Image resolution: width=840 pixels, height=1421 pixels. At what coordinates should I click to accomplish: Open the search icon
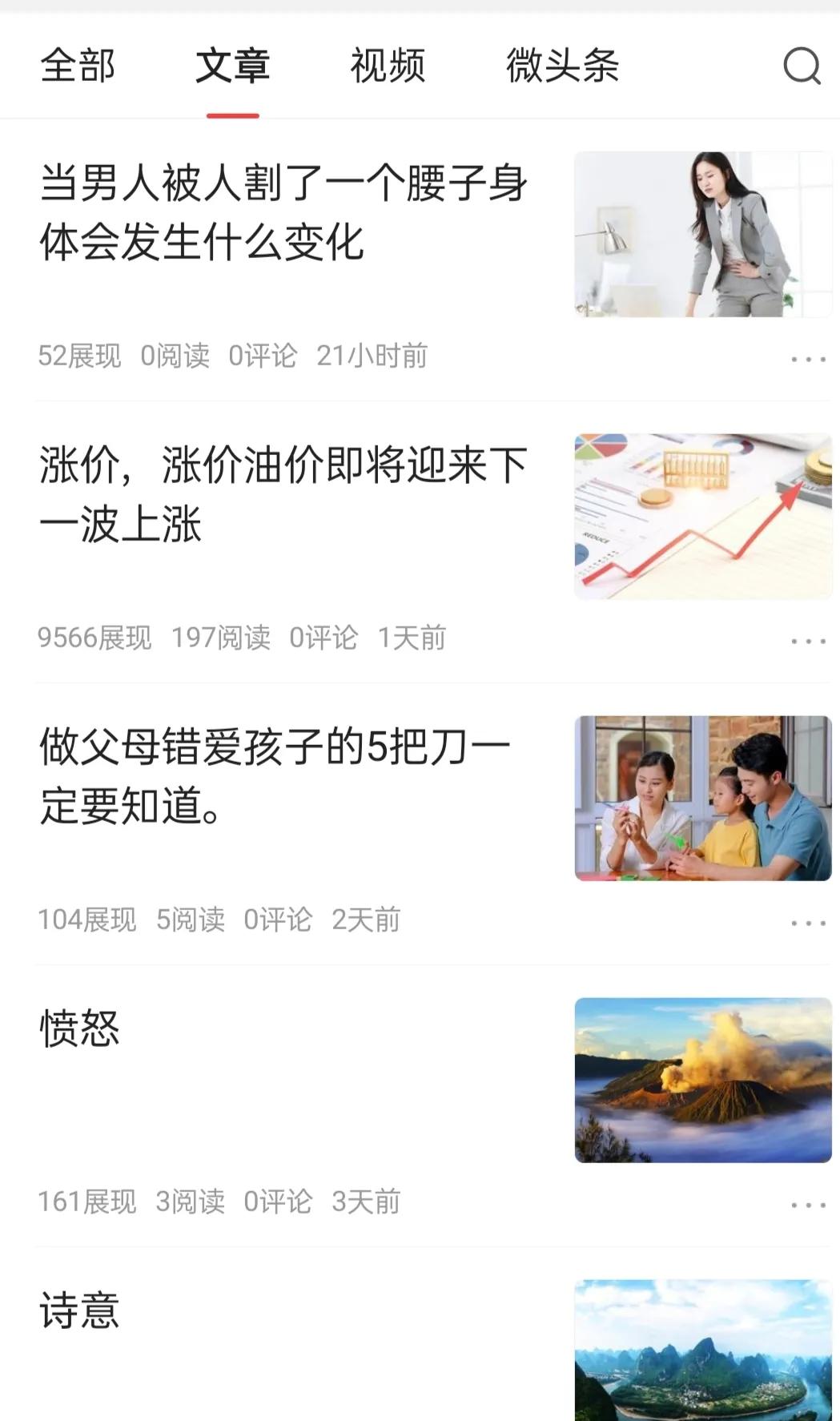802,66
